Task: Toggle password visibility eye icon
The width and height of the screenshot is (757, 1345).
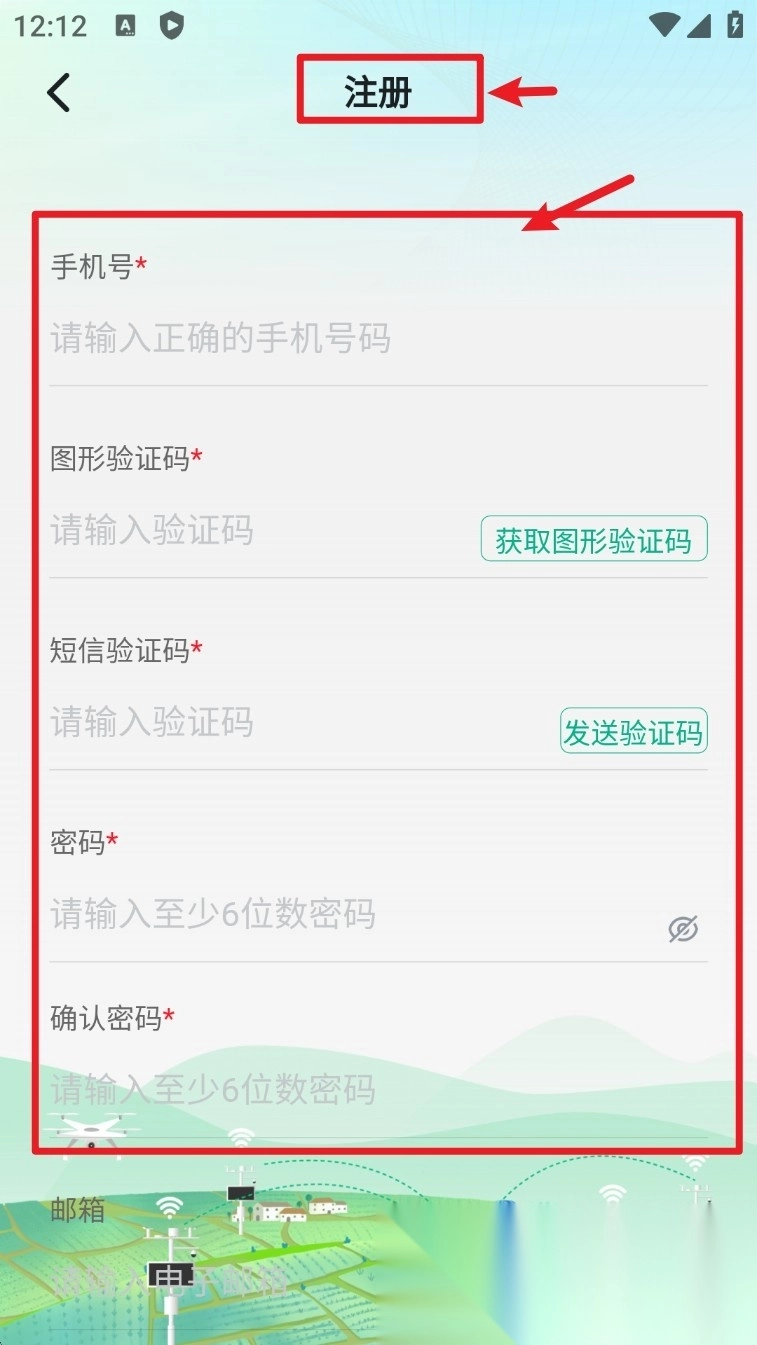Action: point(683,929)
